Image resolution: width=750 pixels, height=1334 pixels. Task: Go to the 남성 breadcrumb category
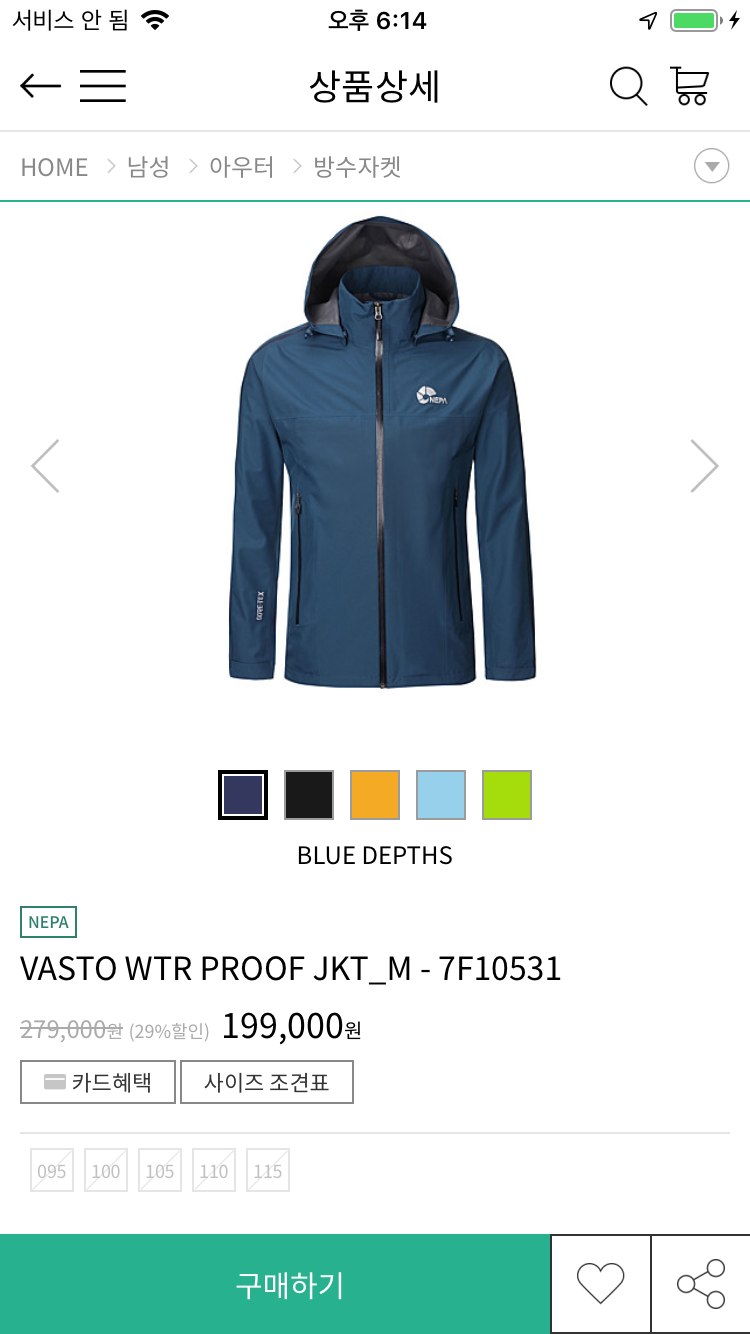point(148,167)
